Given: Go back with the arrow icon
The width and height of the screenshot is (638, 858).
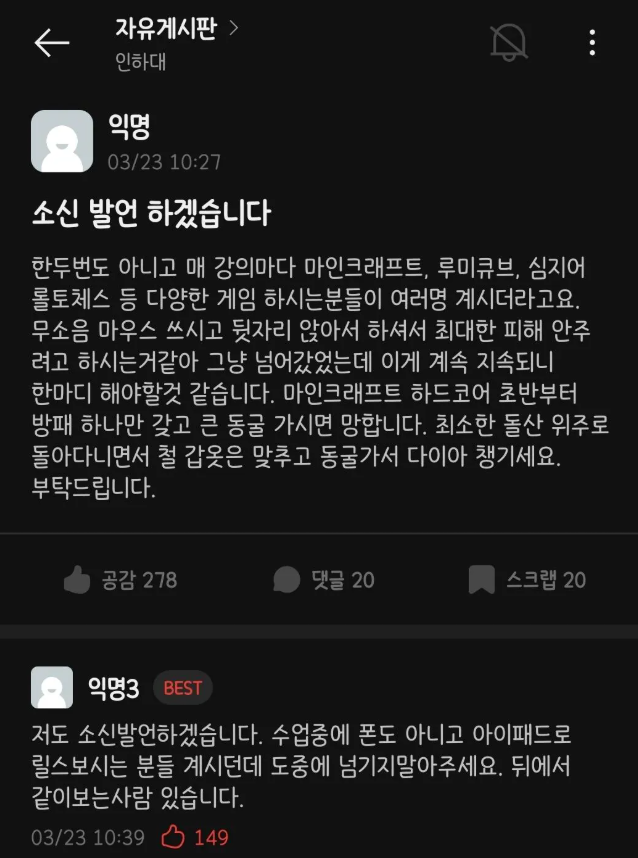Looking at the screenshot, I should click(x=52, y=42).
